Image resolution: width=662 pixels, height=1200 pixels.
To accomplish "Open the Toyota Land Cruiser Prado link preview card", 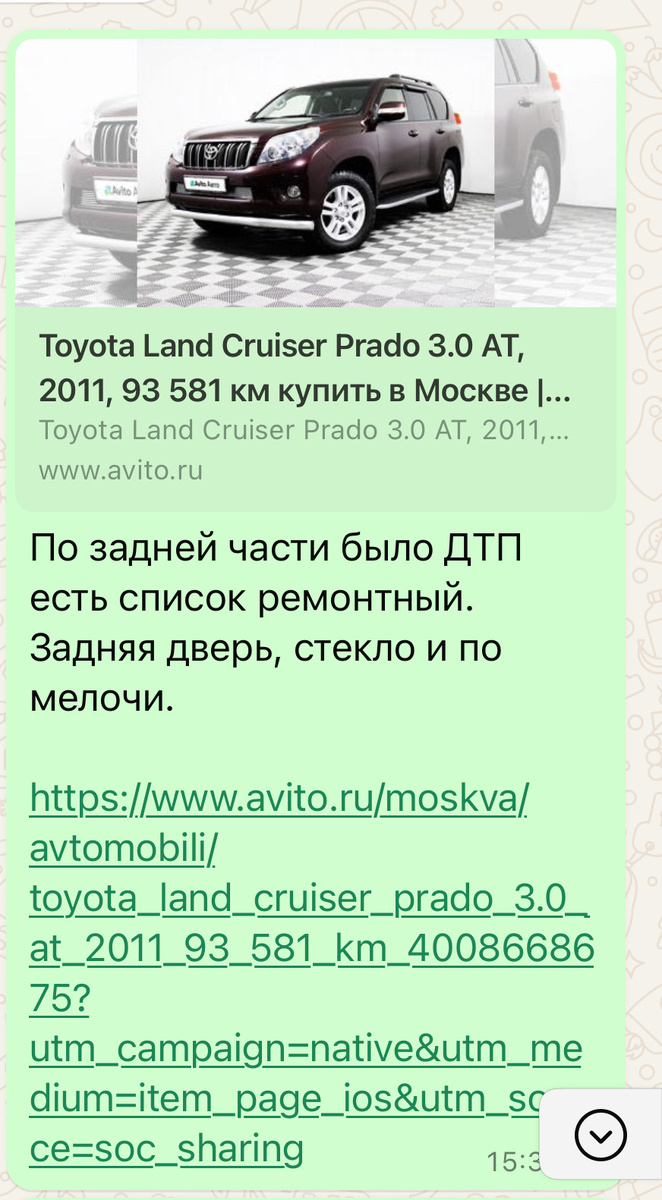I will [315, 272].
